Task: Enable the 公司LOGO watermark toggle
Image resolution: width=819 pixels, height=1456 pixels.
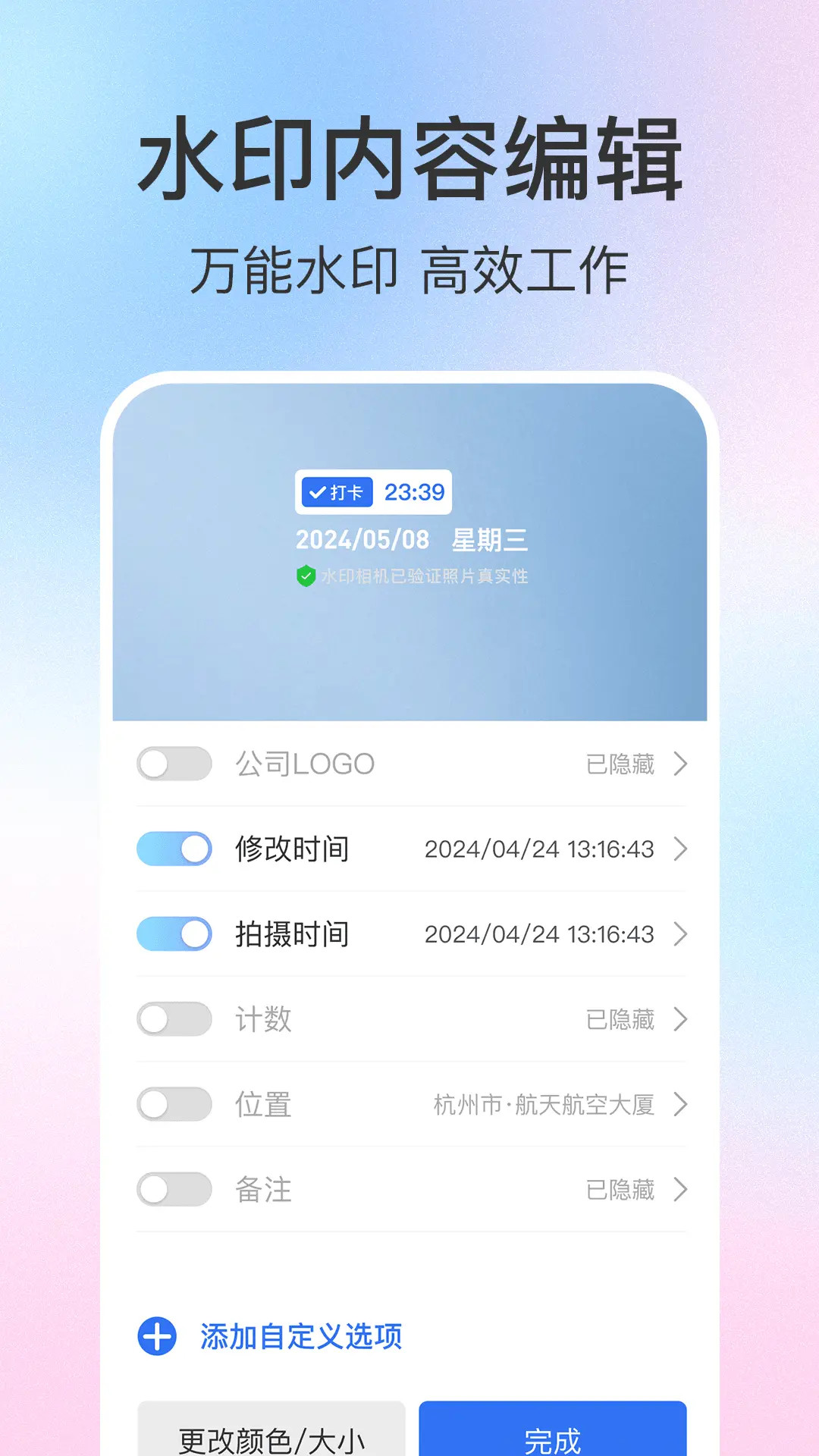Action: coord(174,764)
